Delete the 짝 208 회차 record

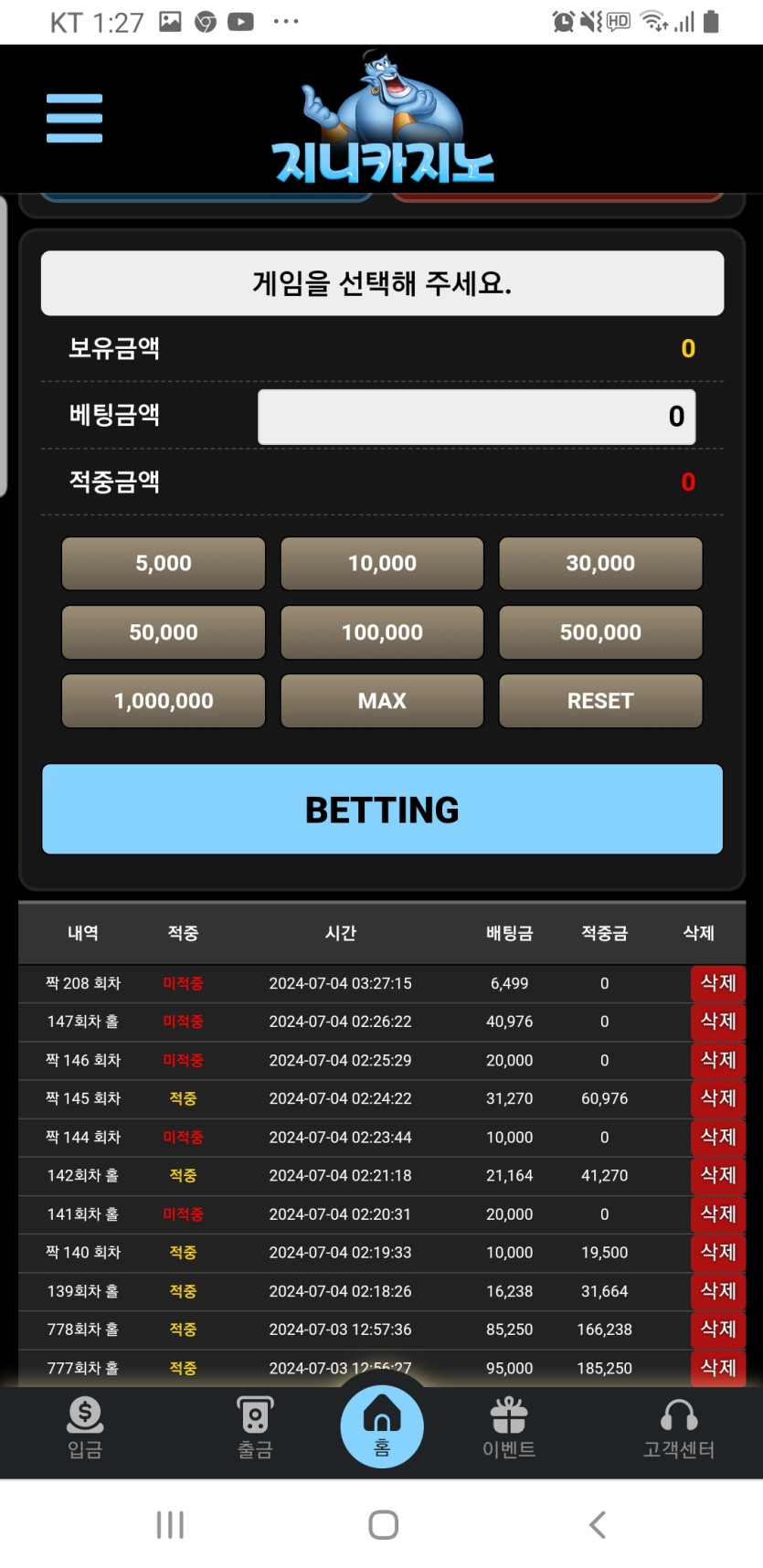[717, 983]
